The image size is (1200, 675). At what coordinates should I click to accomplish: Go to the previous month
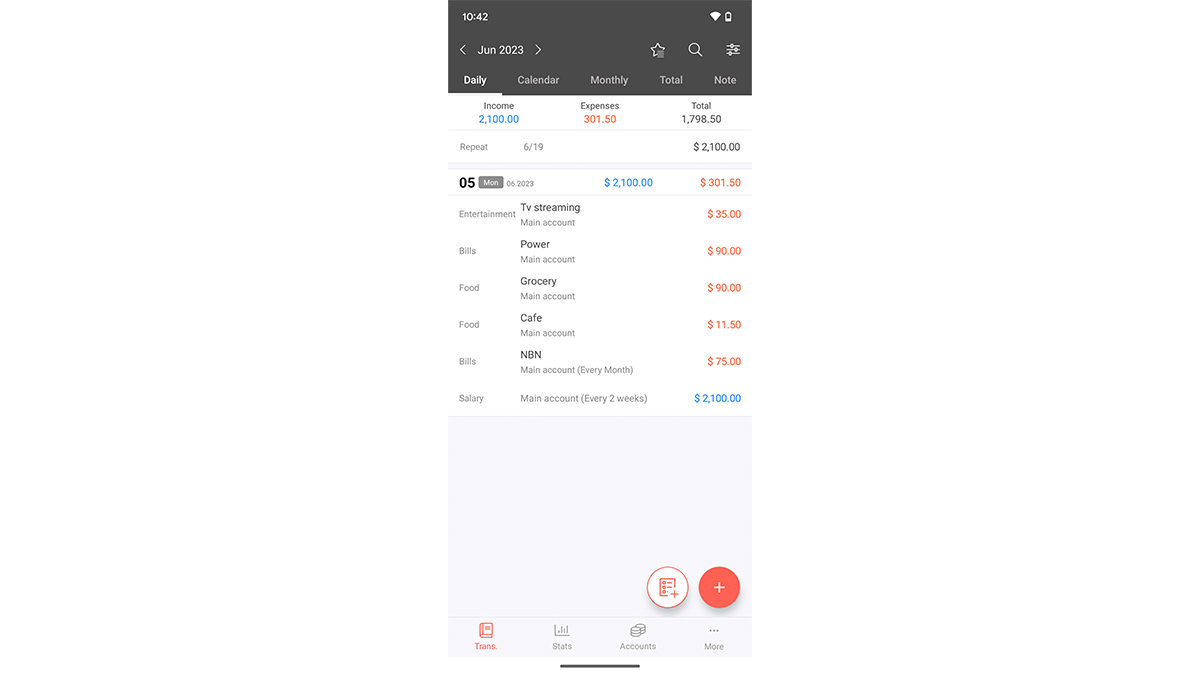(x=463, y=50)
